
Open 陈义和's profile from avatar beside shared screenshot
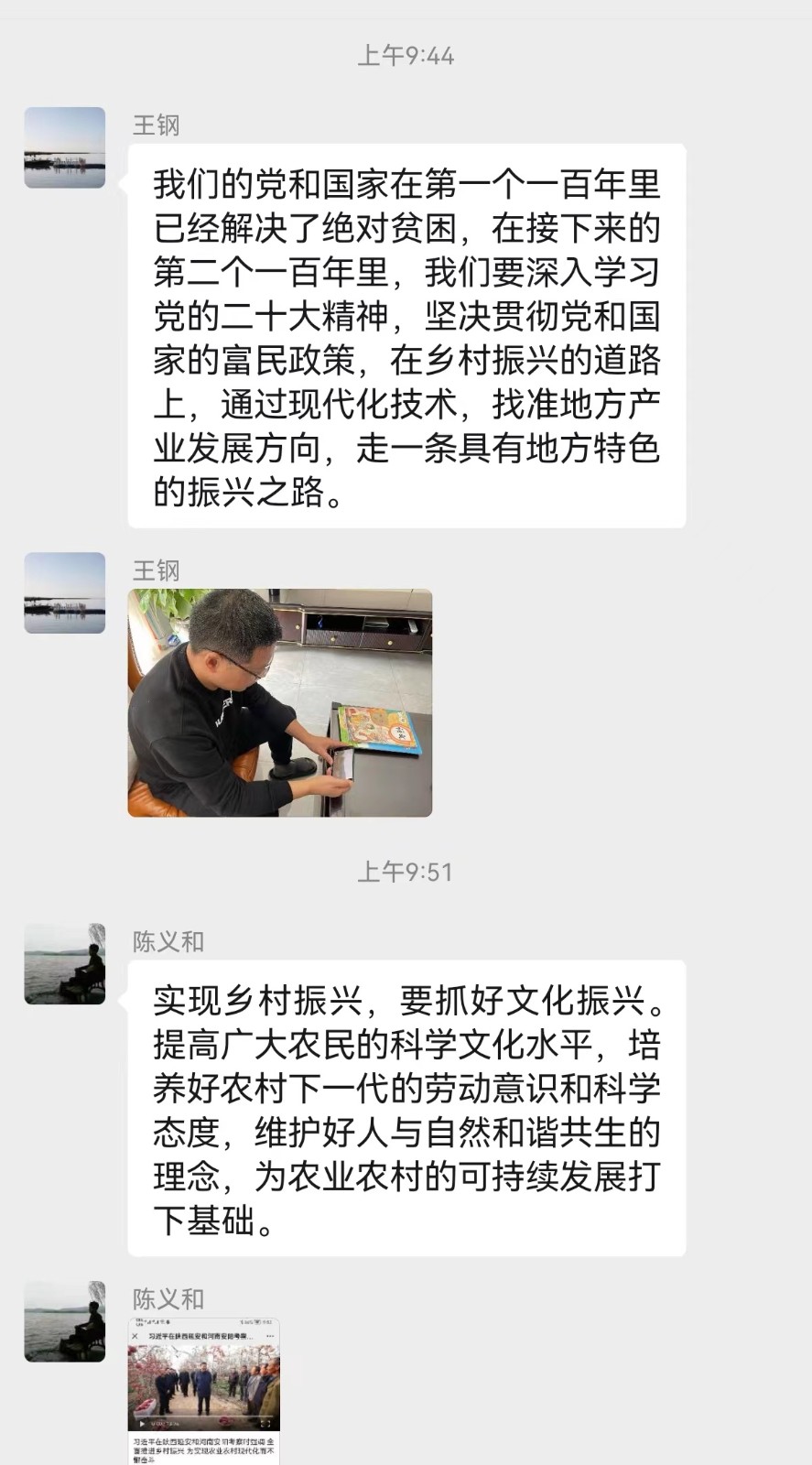coord(64,1321)
